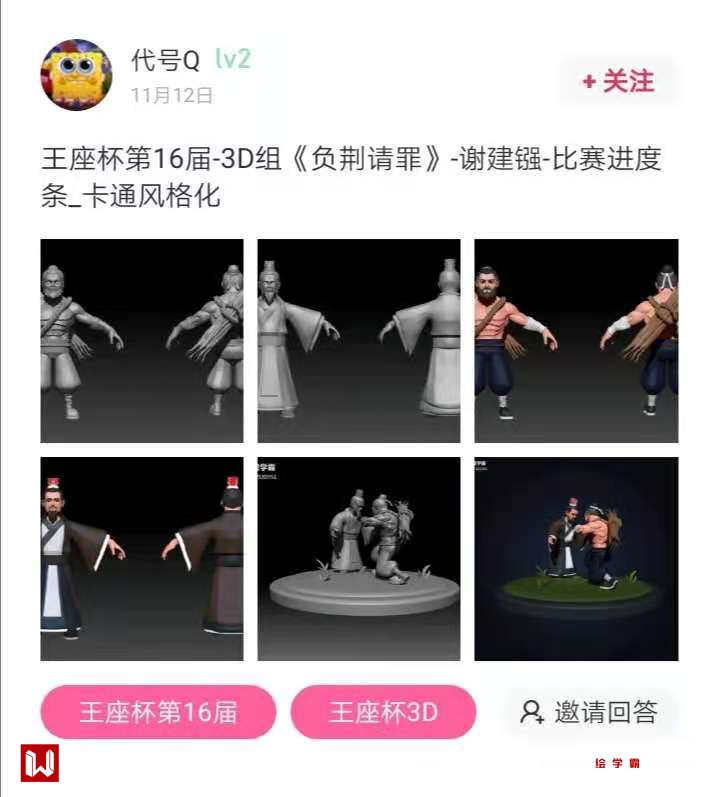Open the profile avatar of 代号Q
Viewport: 720px width, 797px height.
tap(76, 75)
